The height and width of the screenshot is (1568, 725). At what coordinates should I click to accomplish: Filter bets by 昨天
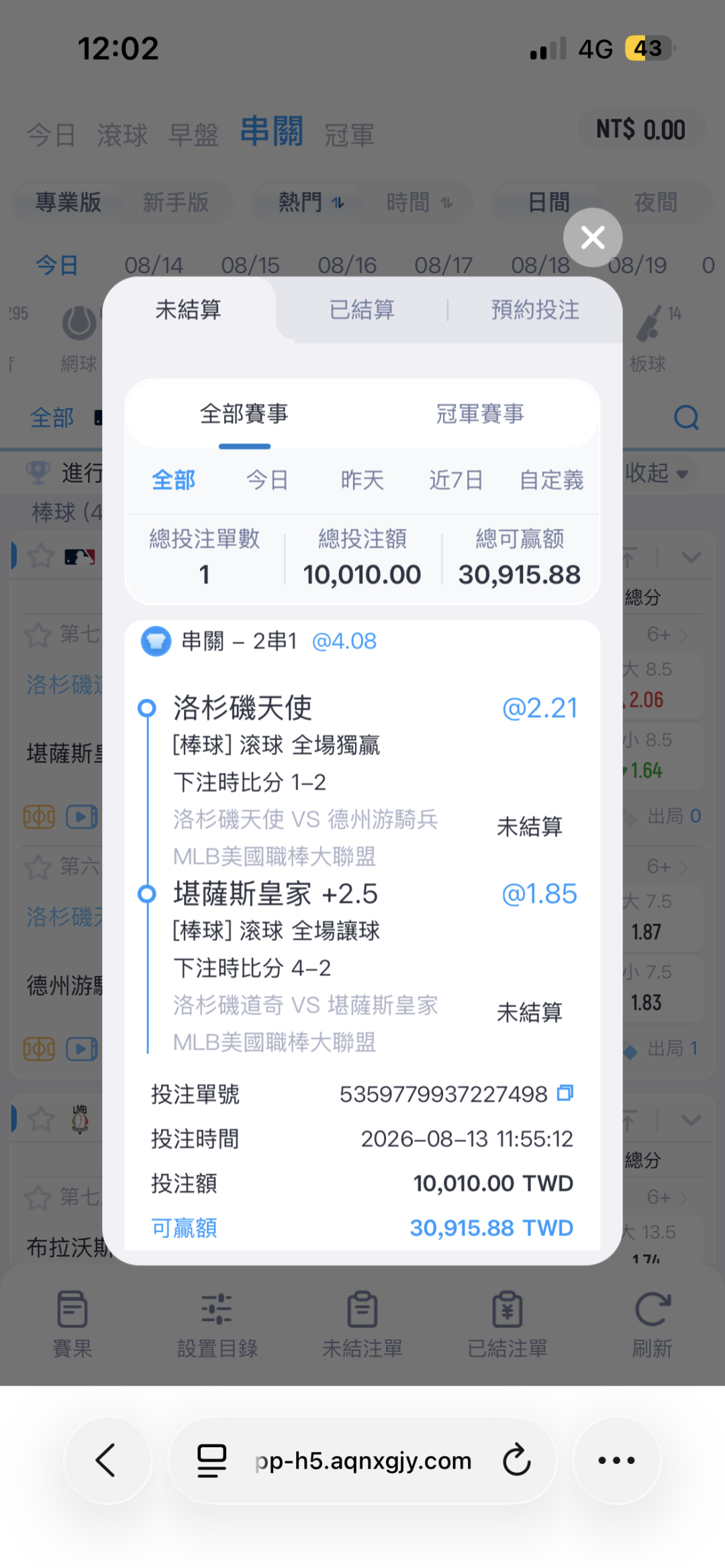click(x=362, y=480)
